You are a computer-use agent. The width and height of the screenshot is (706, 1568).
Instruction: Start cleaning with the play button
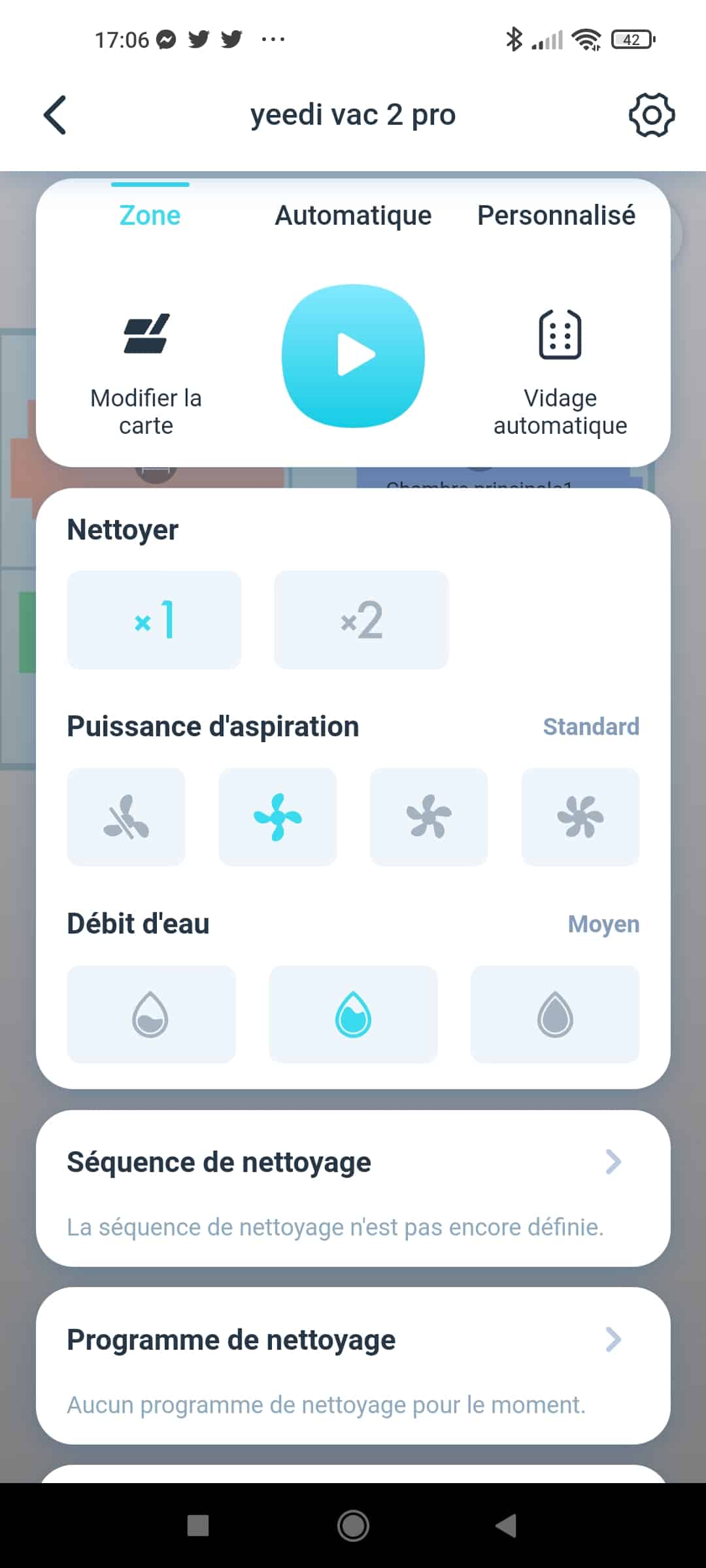[353, 355]
